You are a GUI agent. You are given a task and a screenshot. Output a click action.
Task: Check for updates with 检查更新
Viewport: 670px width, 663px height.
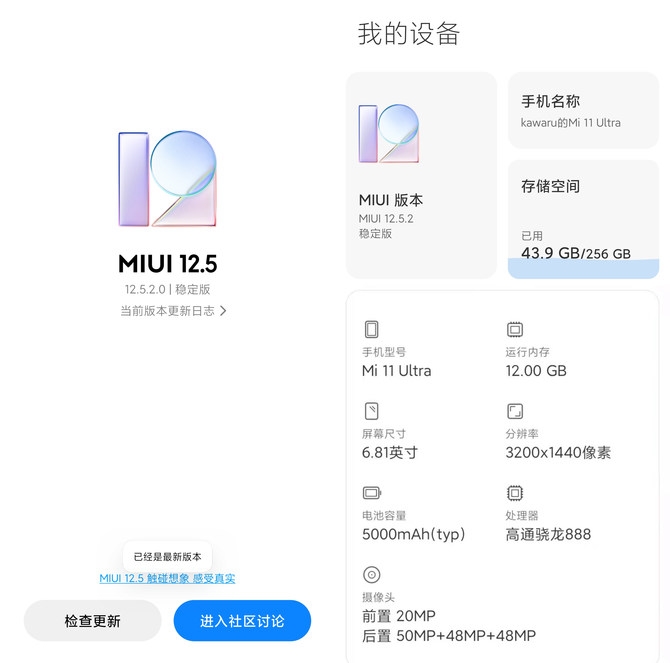(x=92, y=621)
